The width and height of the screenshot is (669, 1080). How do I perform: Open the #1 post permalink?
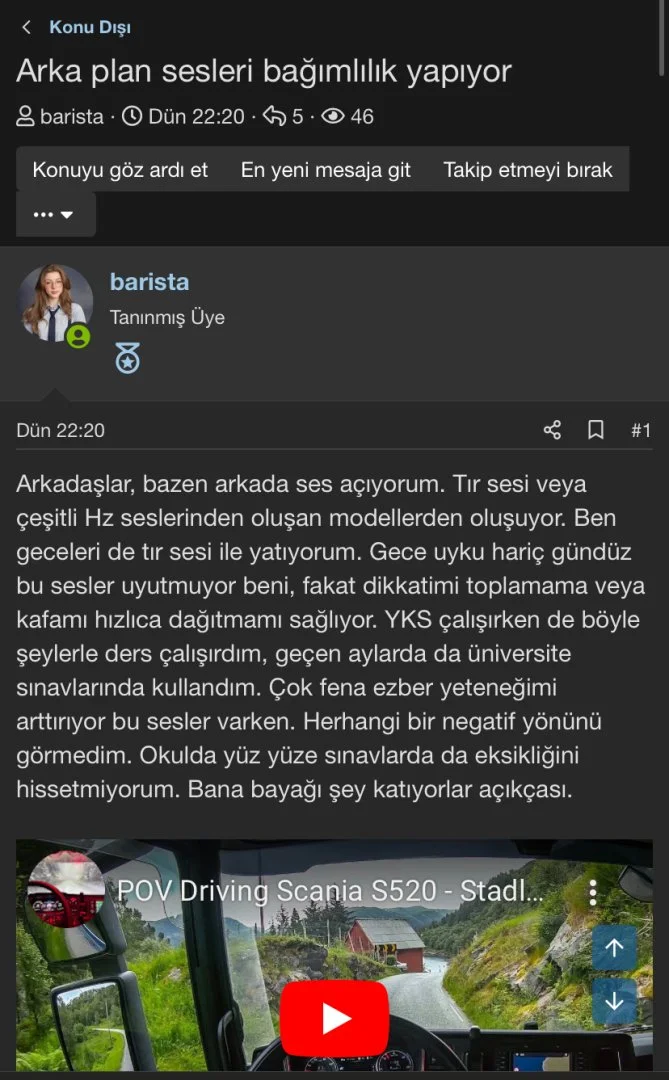[641, 430]
